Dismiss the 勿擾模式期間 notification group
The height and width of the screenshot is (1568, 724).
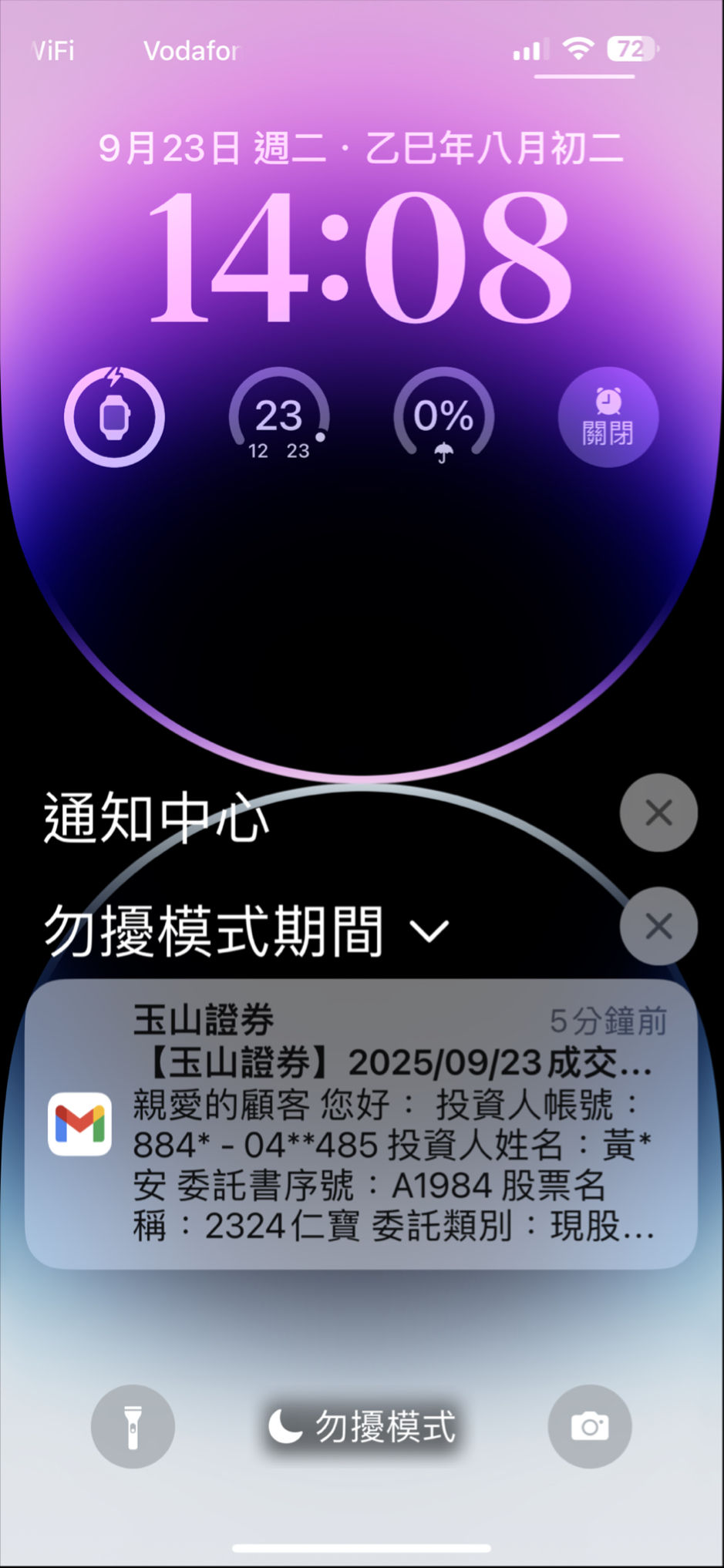pyautogui.click(x=658, y=926)
